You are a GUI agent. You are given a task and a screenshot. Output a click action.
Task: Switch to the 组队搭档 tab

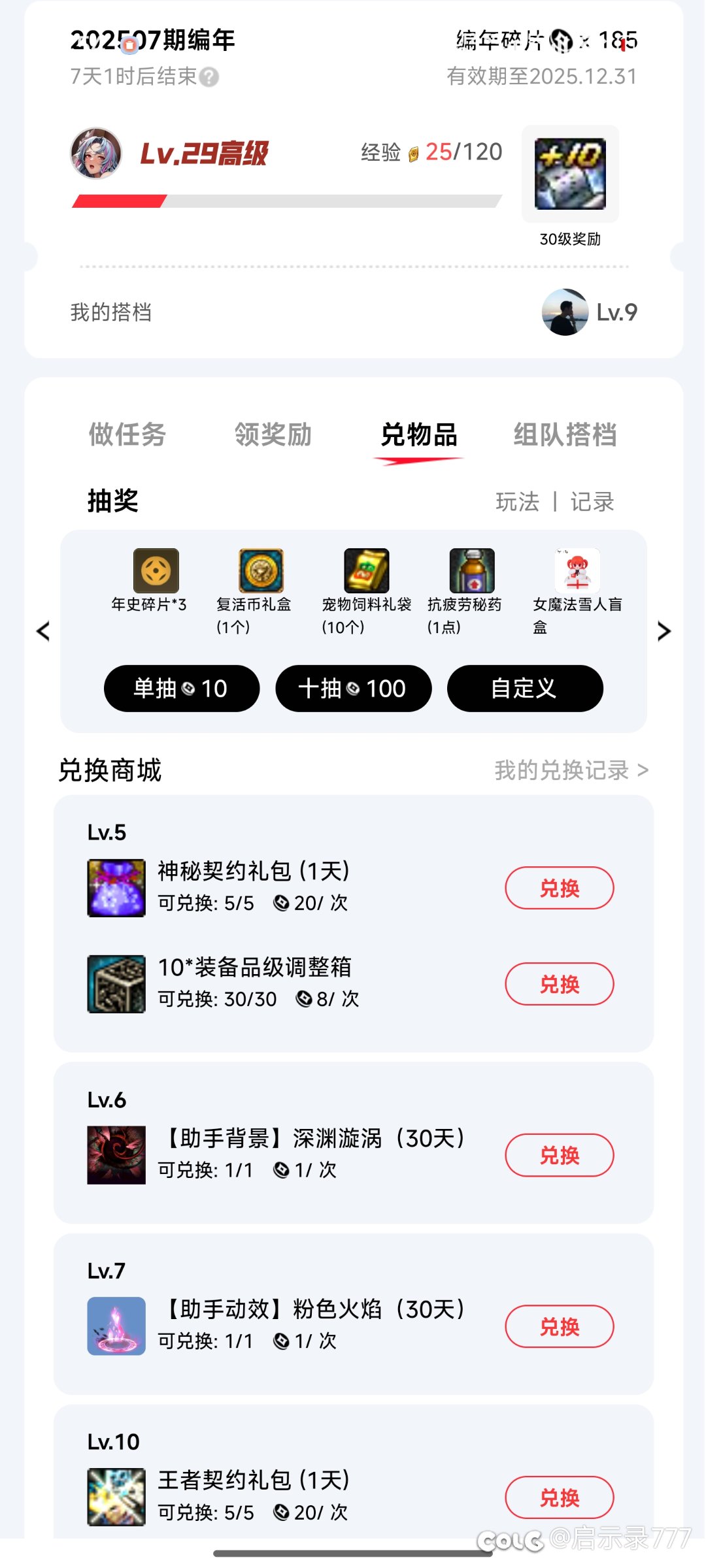point(565,434)
